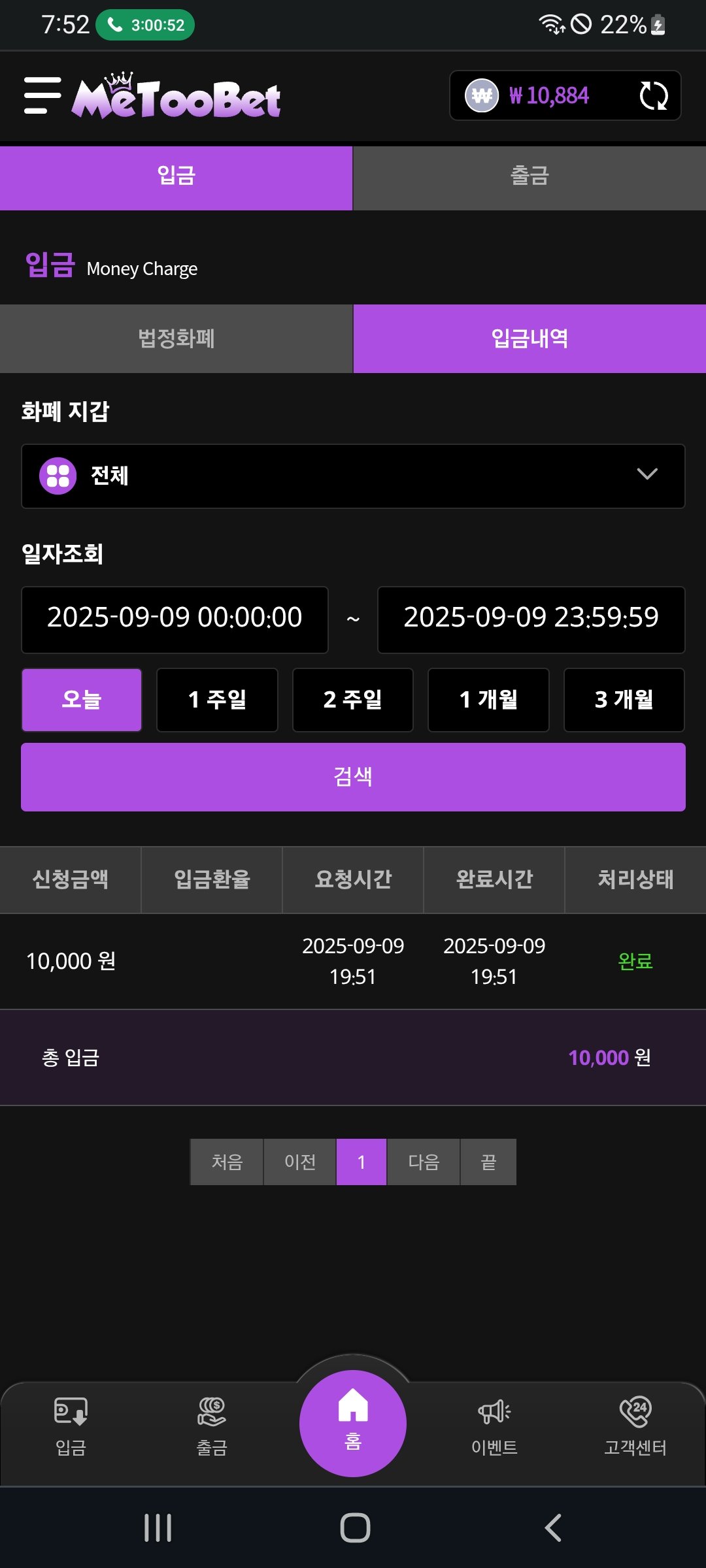The width and height of the screenshot is (706, 1568).
Task: Go to 다음 page in pagination
Action: pyautogui.click(x=424, y=1162)
